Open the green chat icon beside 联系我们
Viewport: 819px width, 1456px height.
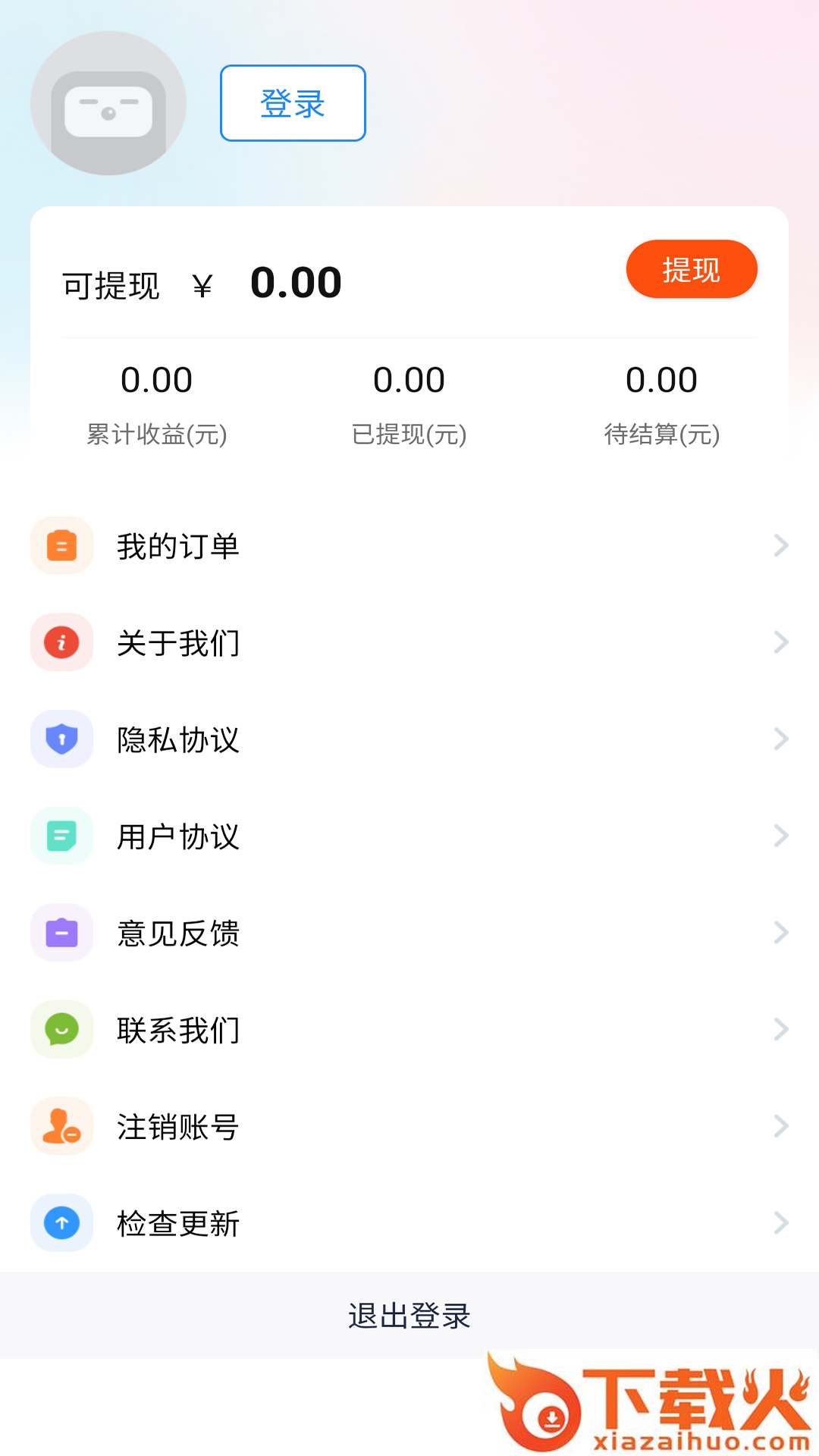(x=61, y=1030)
